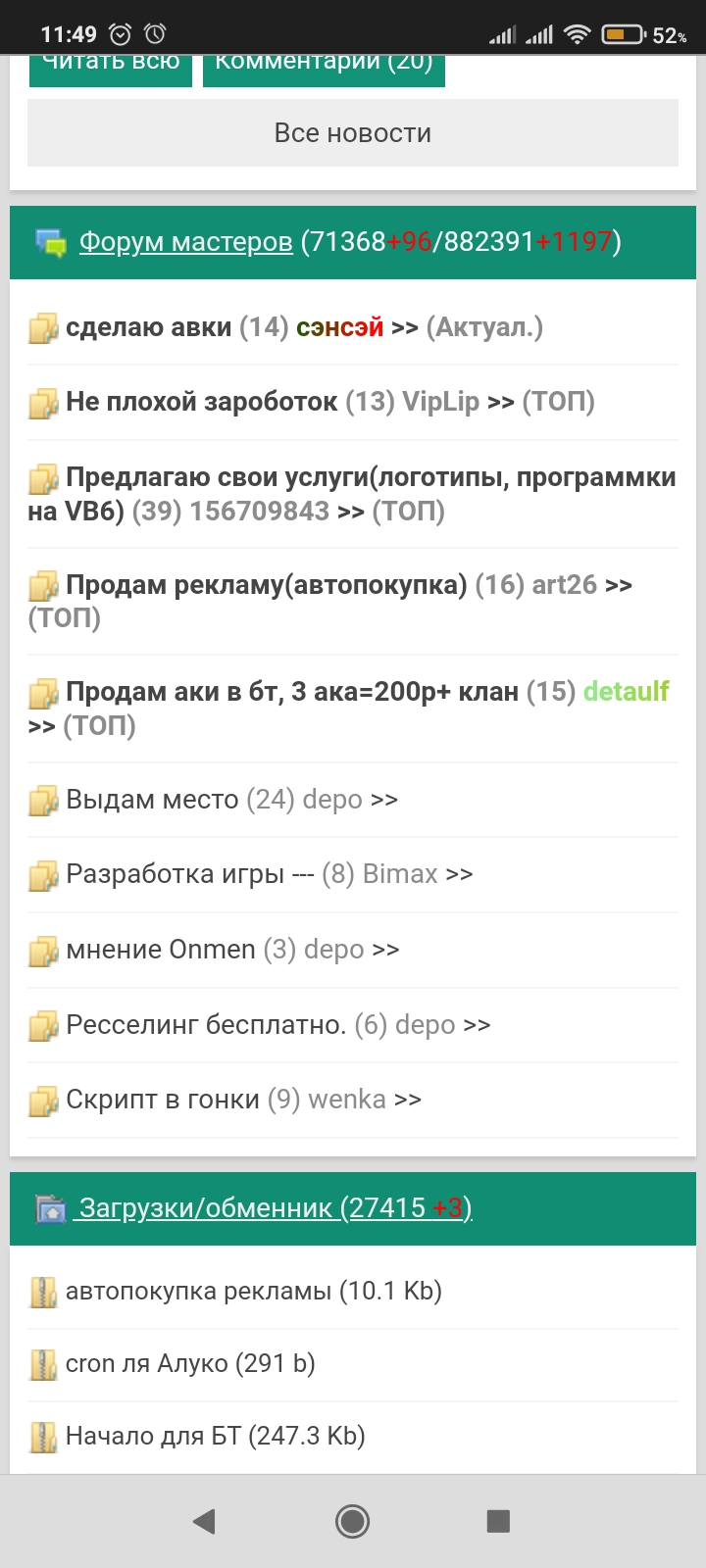Tap the Все новости button
Viewport: 706px width, 1568px height.
pyautogui.click(x=353, y=133)
